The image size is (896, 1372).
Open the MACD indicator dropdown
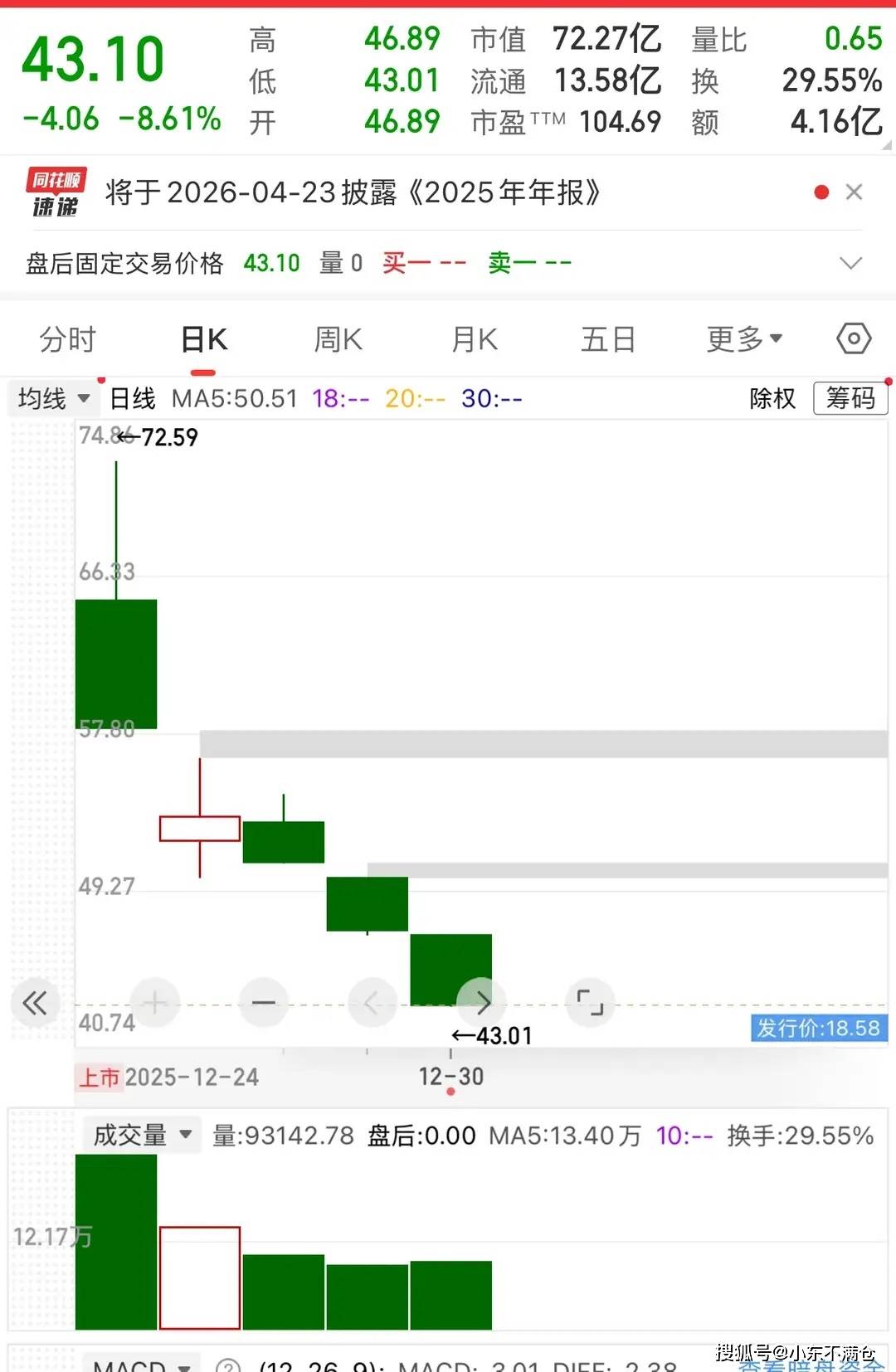[142, 1365]
